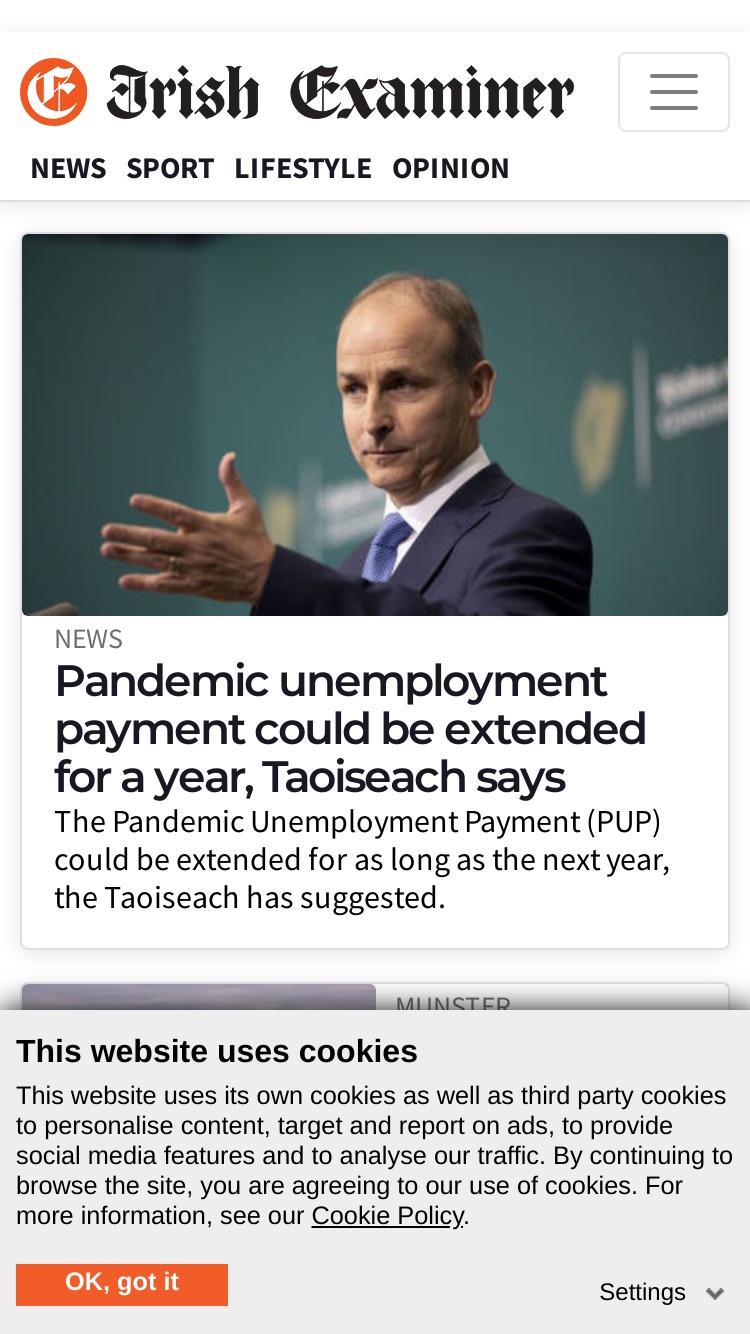Viewport: 750px width, 1334px height.
Task: Switch to the Sport section
Action: click(x=170, y=168)
